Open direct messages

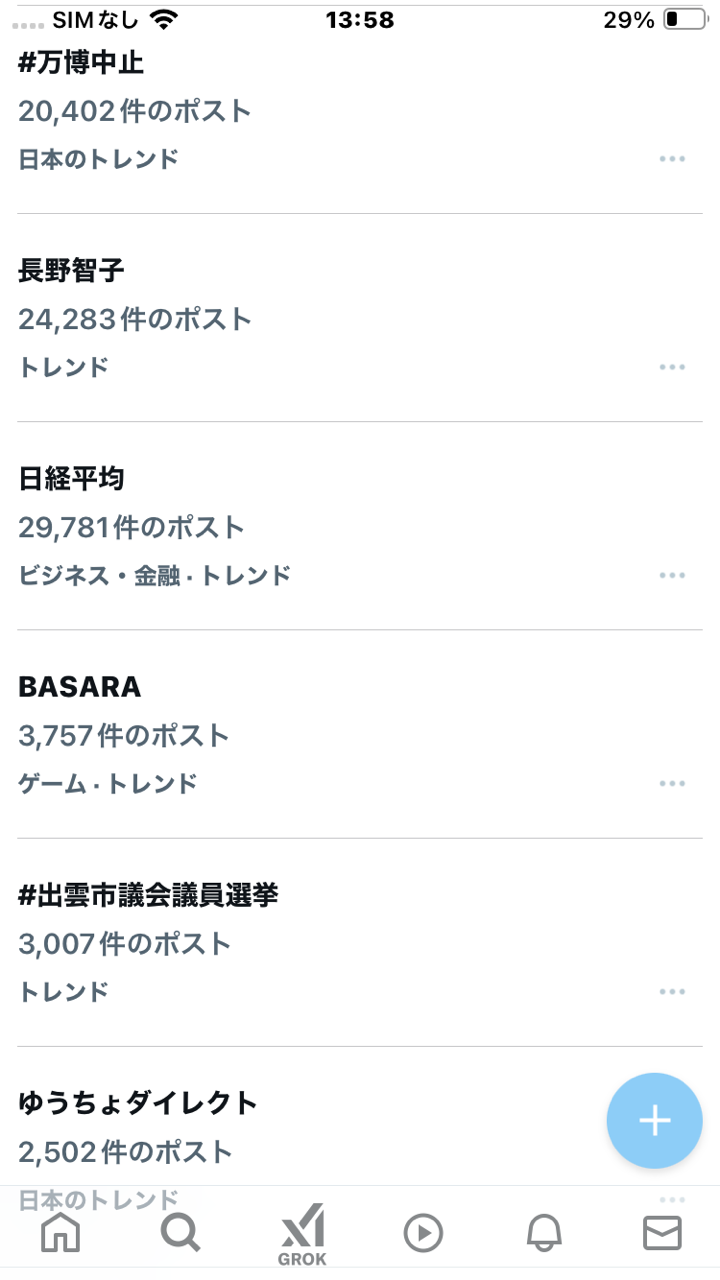(662, 1233)
